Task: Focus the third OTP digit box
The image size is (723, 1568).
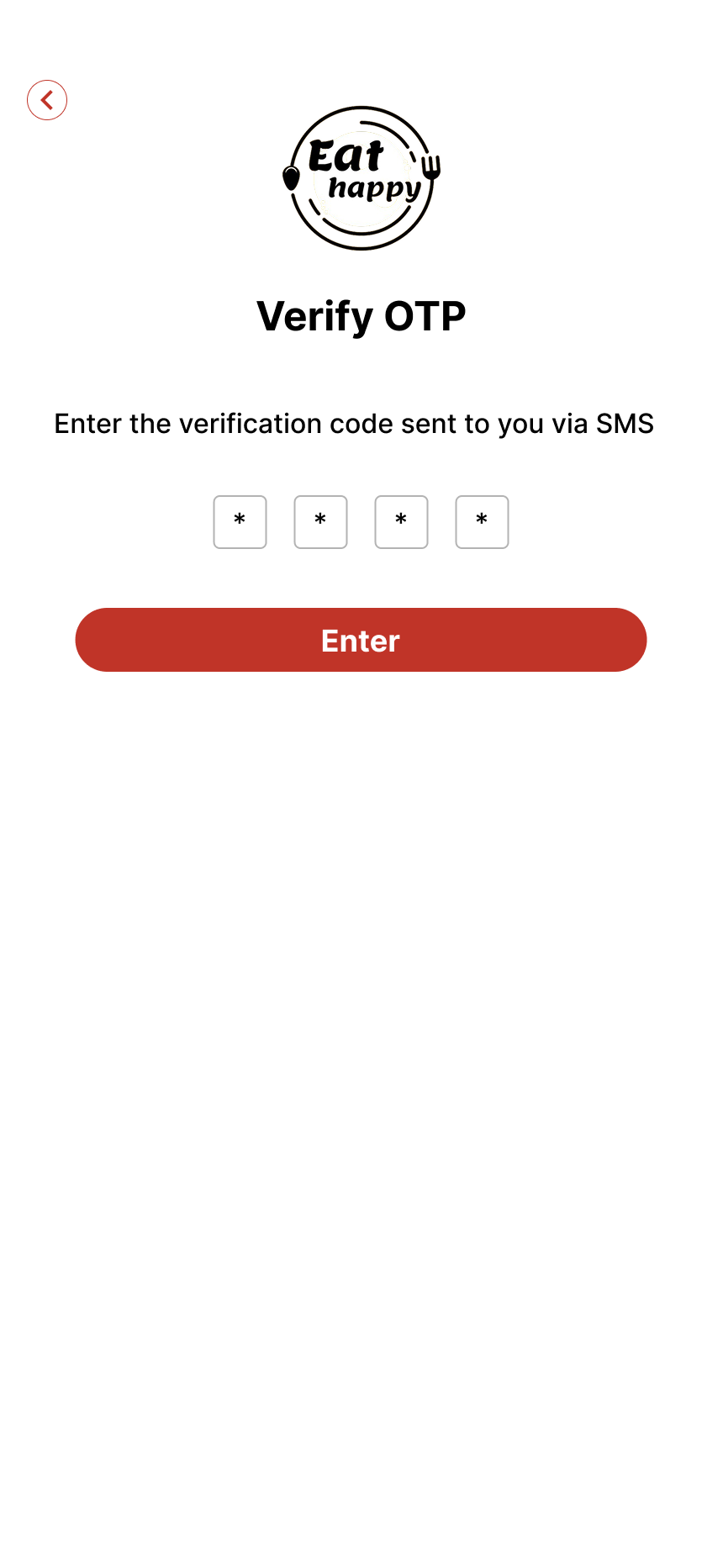Action: point(401,522)
